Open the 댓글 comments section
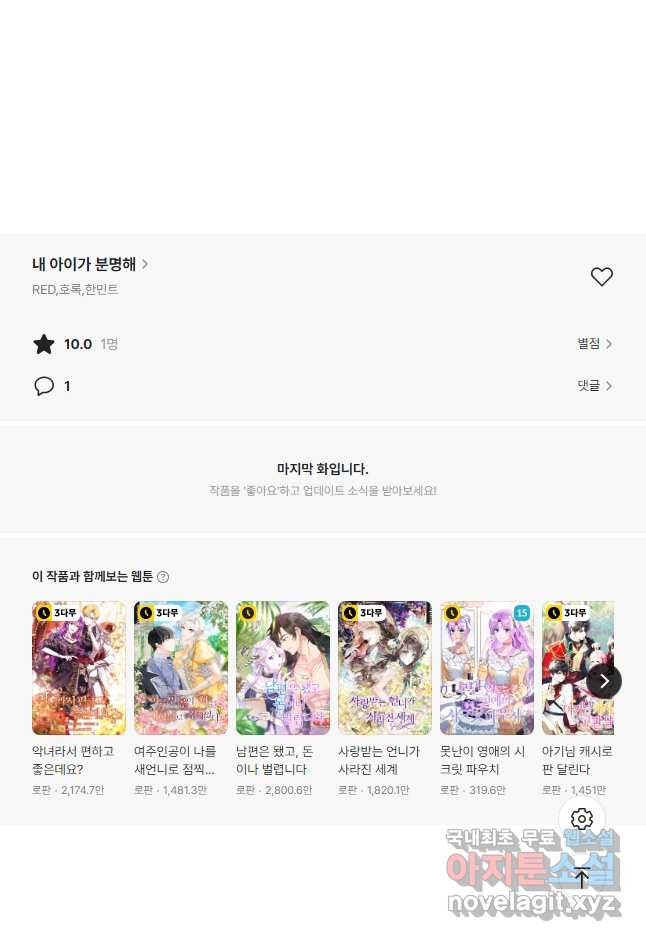The image size is (646, 941). 594,386
